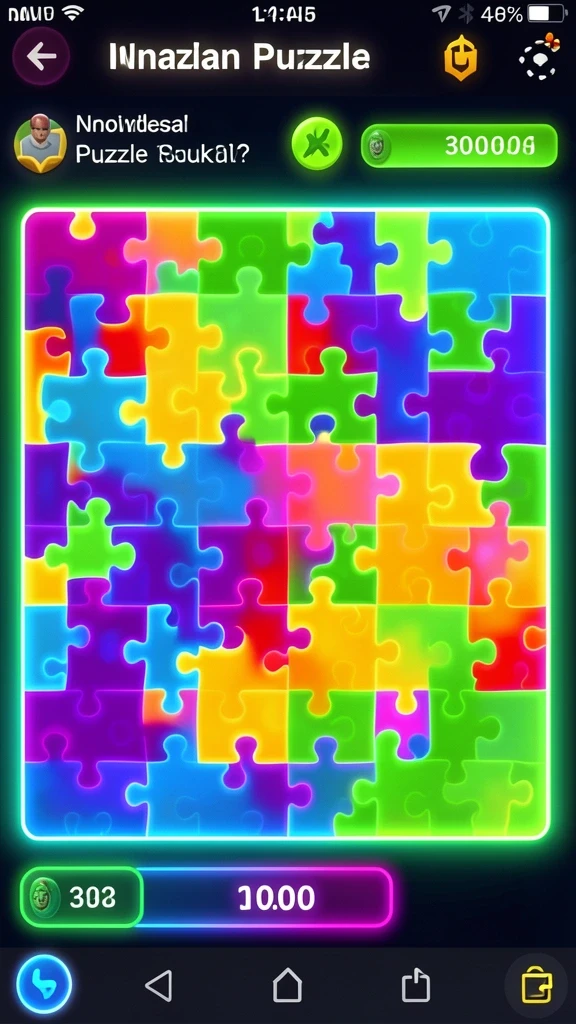Viewport: 576px width, 1024px height.
Task: Tap the blue circular button at bottom left
Action: click(x=44, y=984)
